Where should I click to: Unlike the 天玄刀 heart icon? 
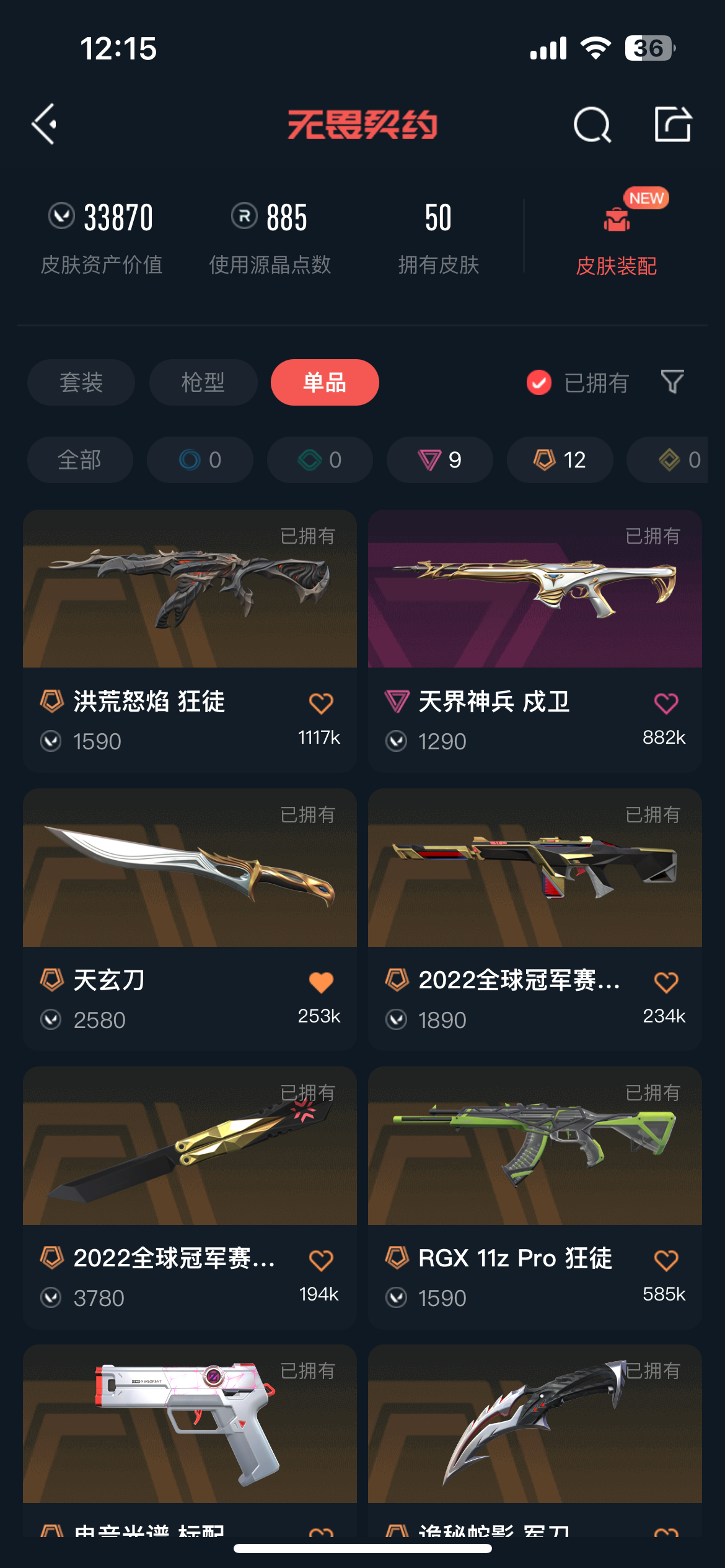[321, 982]
